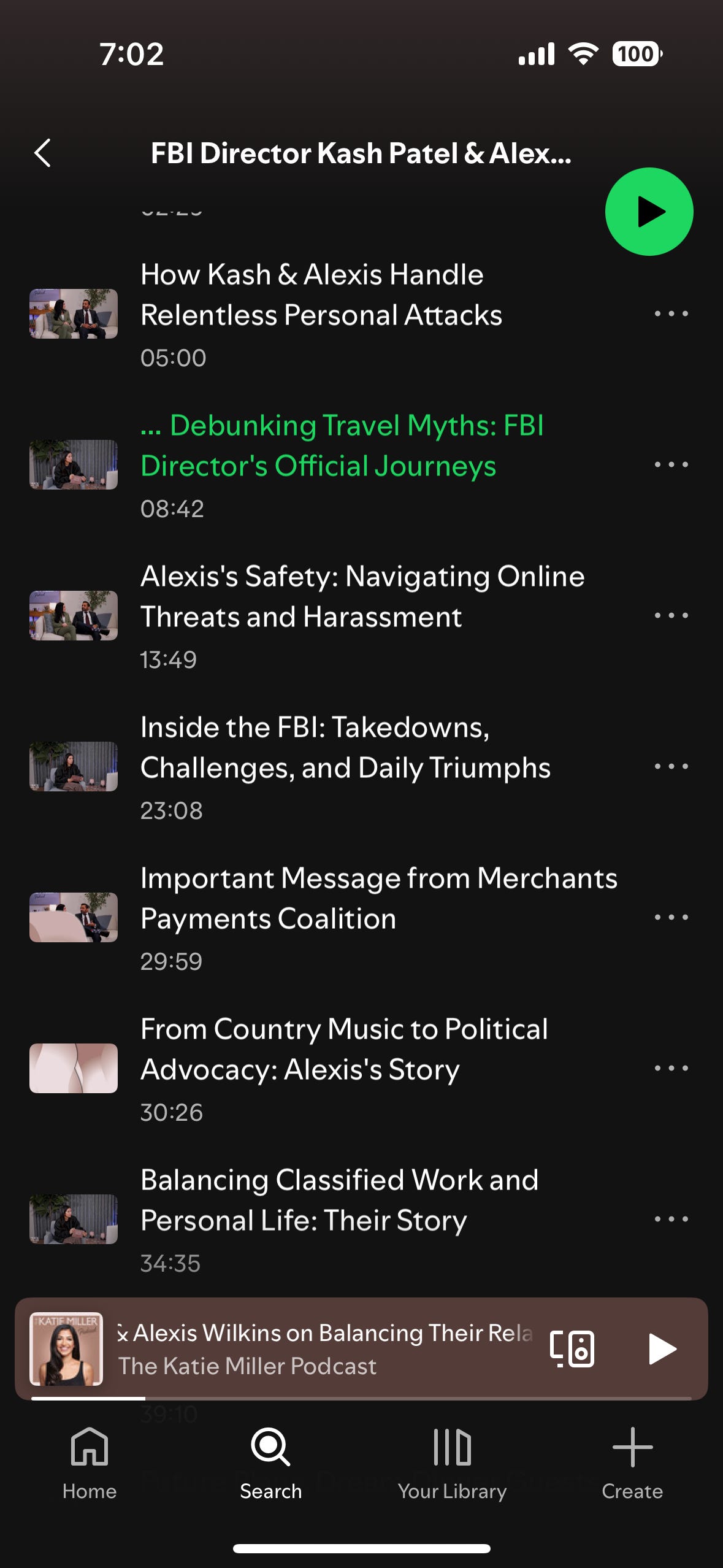This screenshot has width=723, height=1568.
Task: Jump to Alexis's Safety chapter
Action: coord(362,598)
